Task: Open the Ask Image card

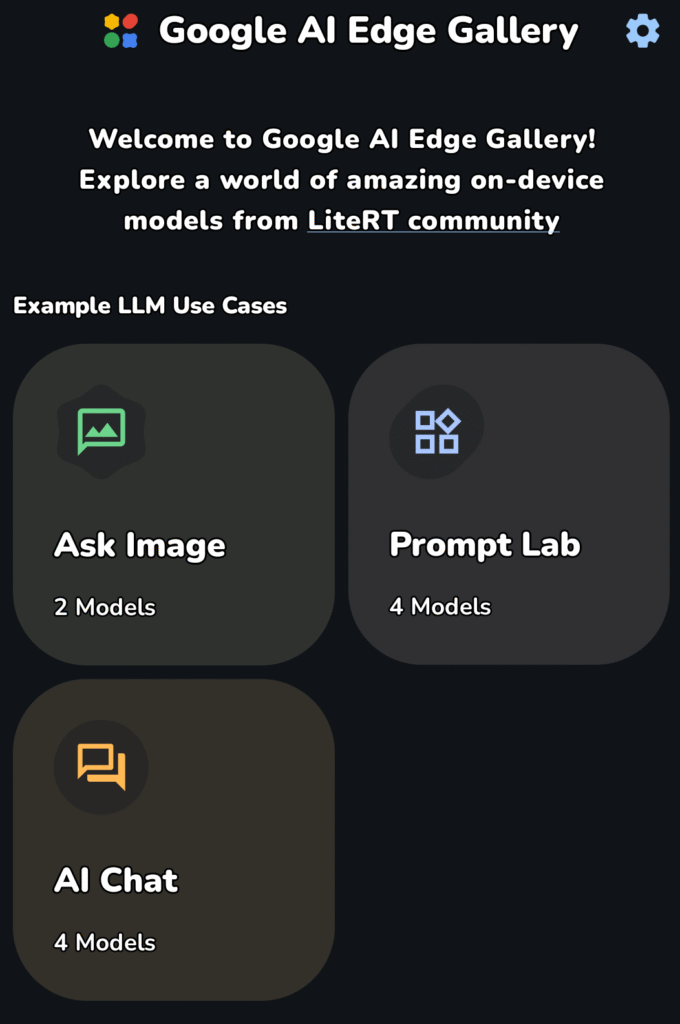Action: click(x=173, y=504)
